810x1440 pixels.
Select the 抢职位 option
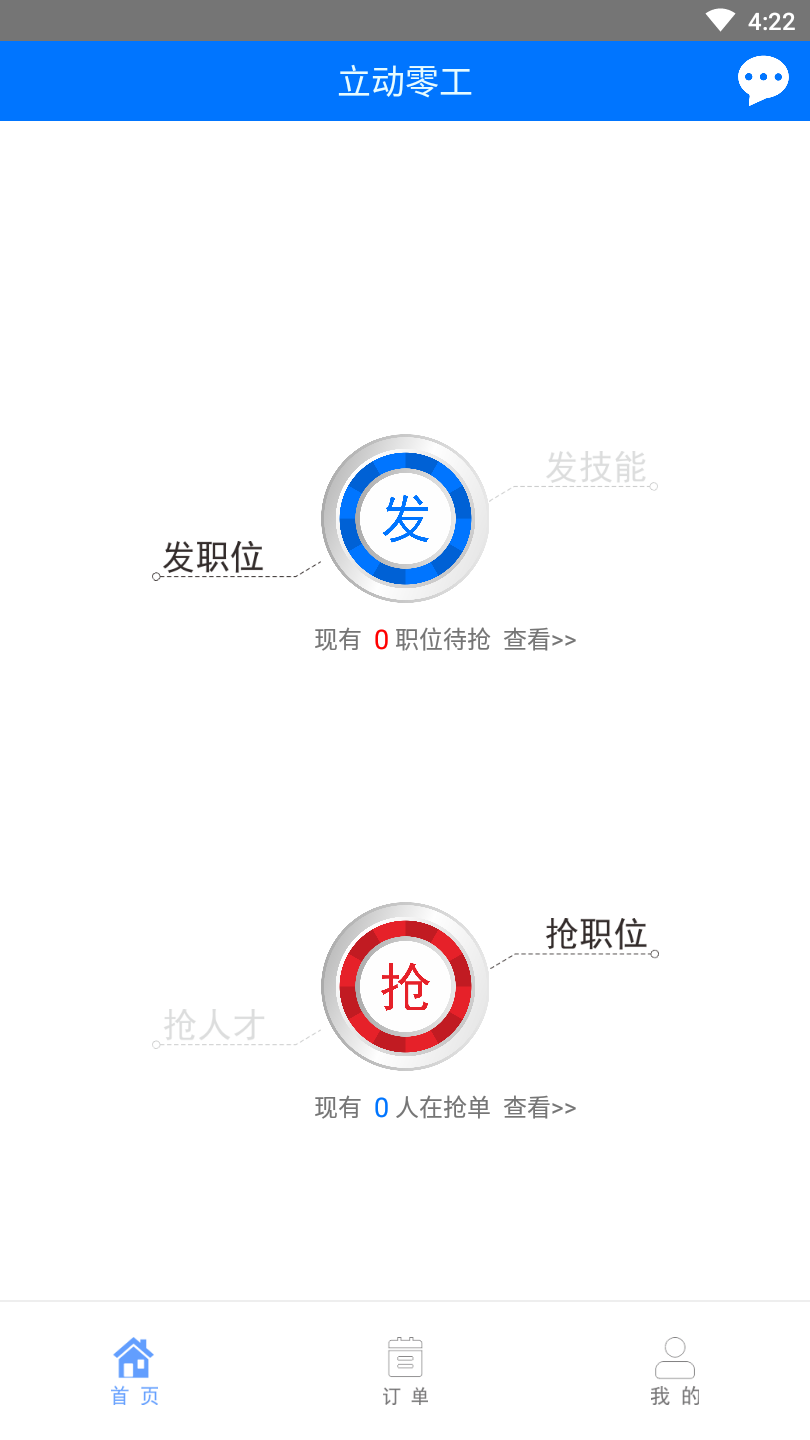point(596,934)
